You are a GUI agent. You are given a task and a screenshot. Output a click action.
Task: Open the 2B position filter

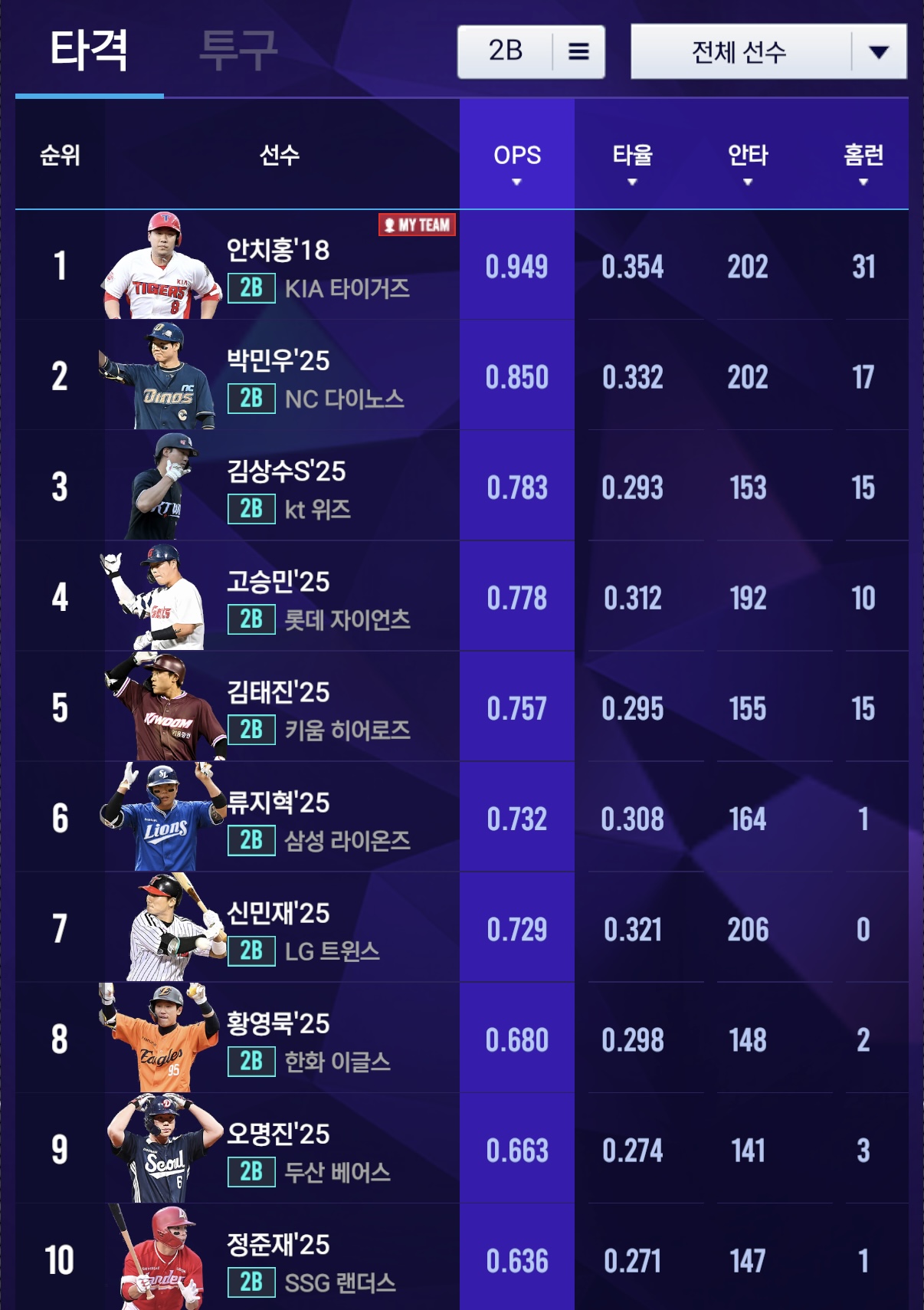[x=531, y=51]
